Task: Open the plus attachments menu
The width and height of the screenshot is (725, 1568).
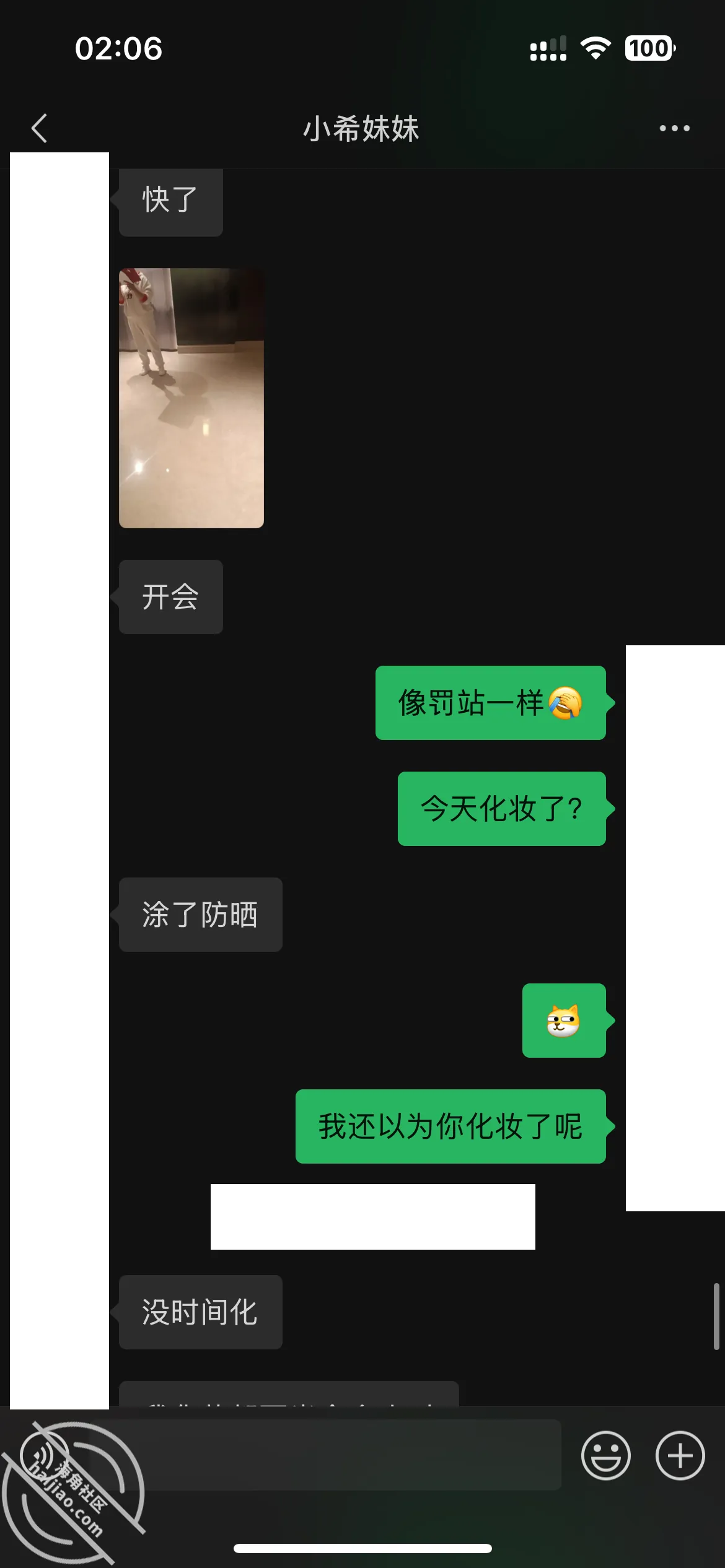Action: tap(680, 1455)
